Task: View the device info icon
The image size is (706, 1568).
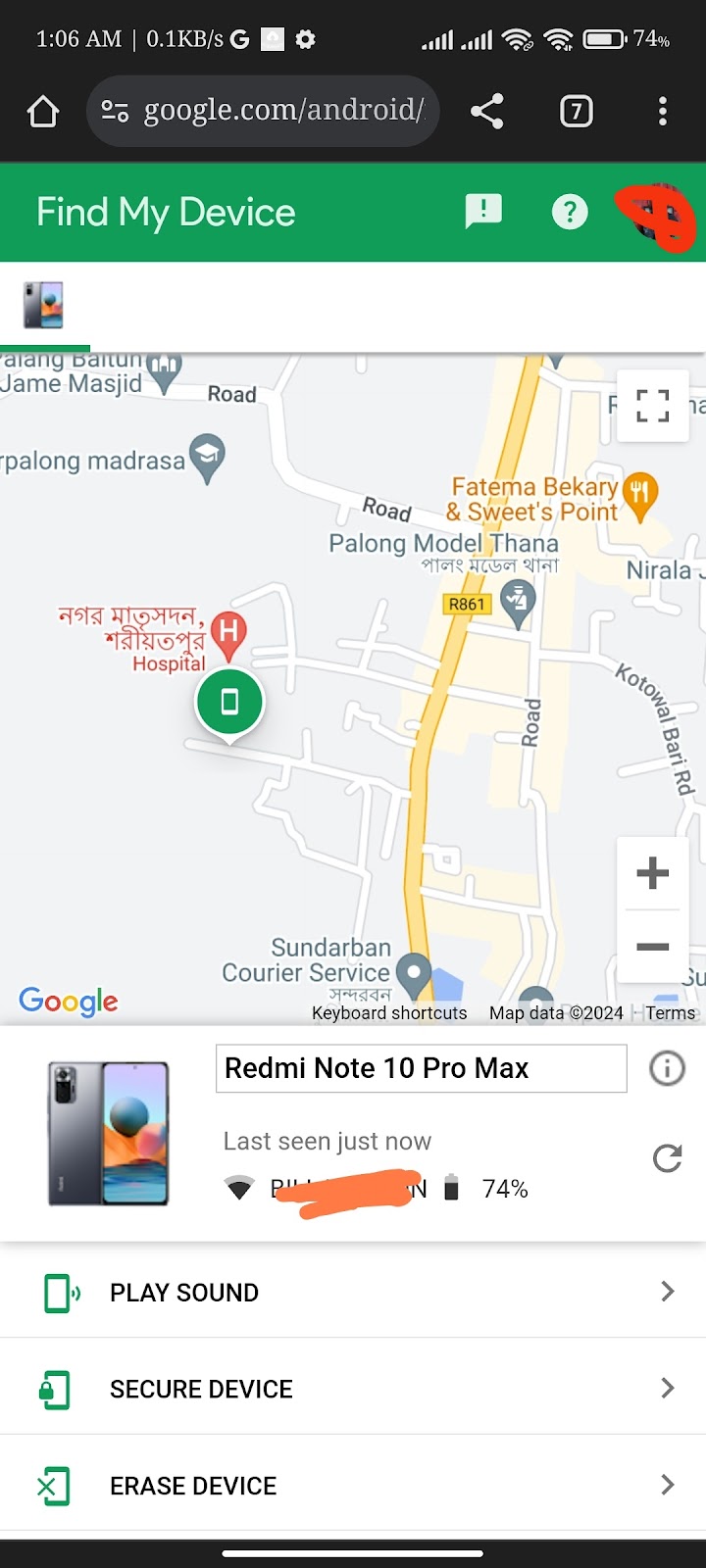Action: pyautogui.click(x=668, y=1068)
